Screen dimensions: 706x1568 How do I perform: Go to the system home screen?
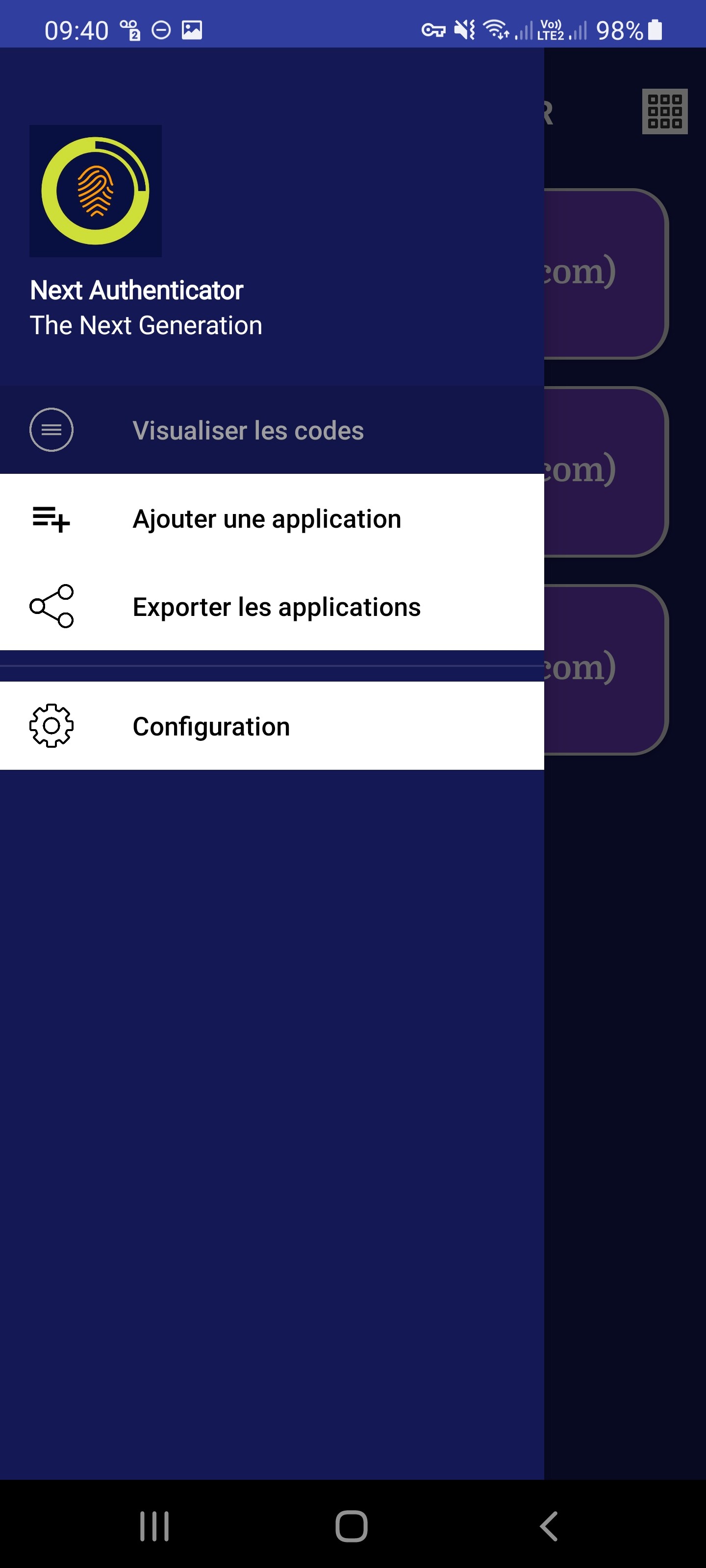coord(352,1526)
